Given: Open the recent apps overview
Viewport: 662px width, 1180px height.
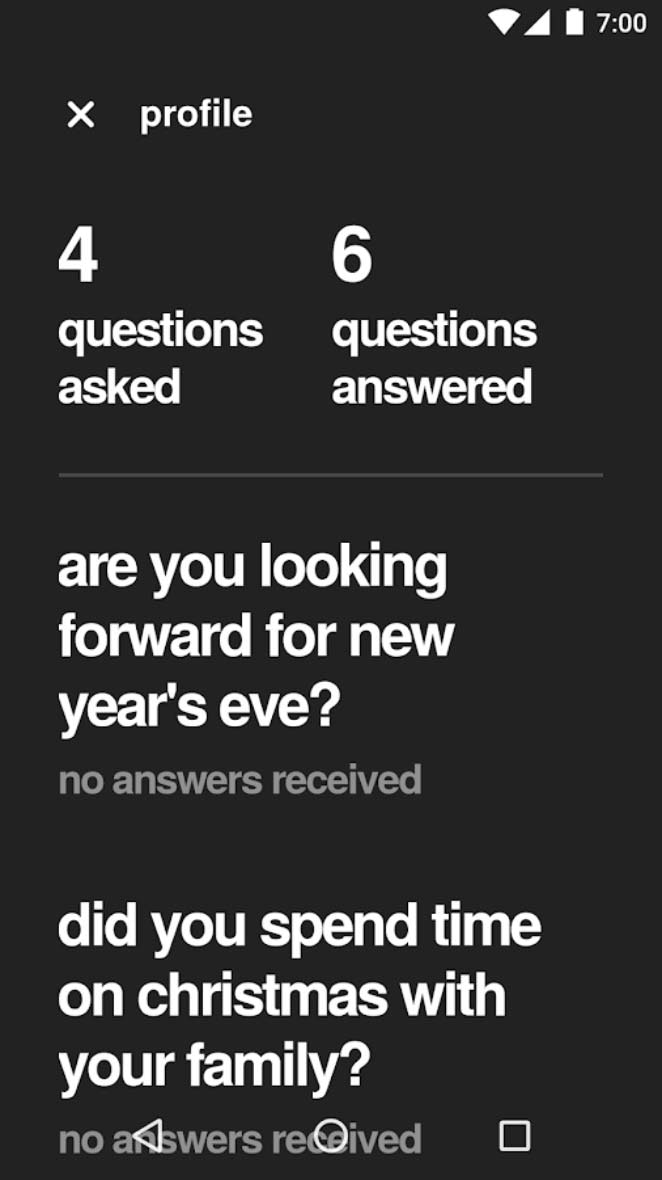Looking at the screenshot, I should tap(514, 1135).
